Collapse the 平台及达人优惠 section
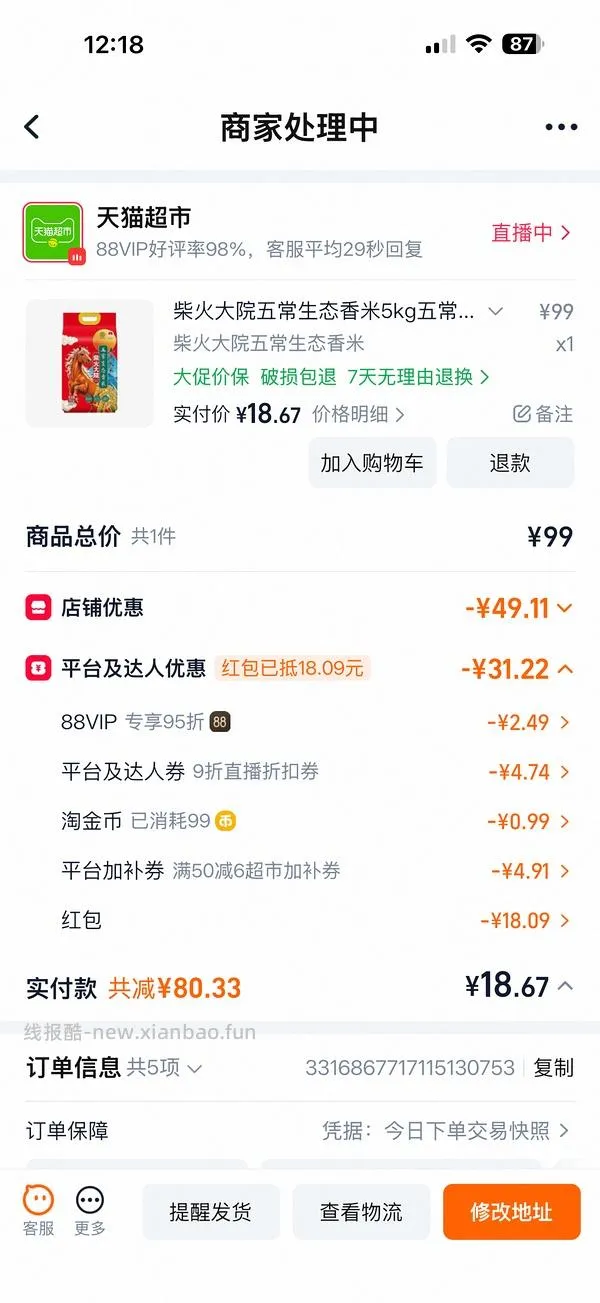The width and height of the screenshot is (600, 1303). pos(300,669)
